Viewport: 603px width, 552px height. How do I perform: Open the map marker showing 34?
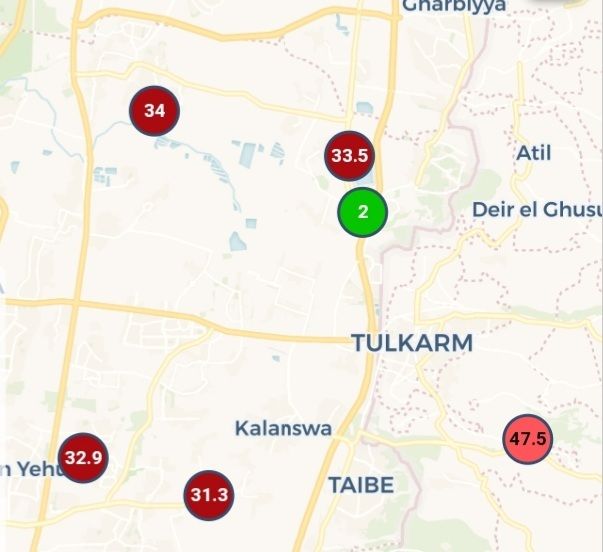(154, 110)
